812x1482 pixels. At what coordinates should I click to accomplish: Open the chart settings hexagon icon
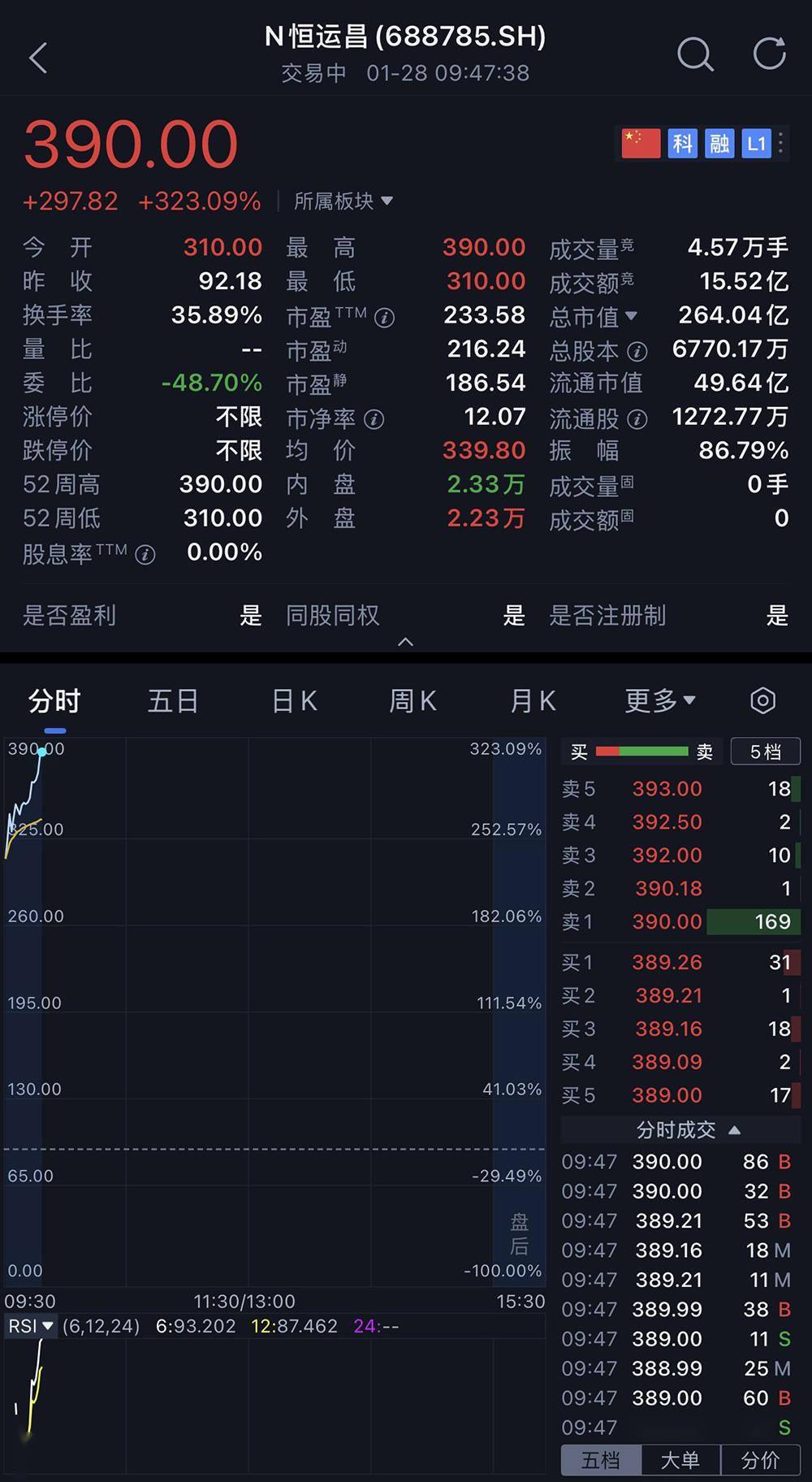click(762, 700)
